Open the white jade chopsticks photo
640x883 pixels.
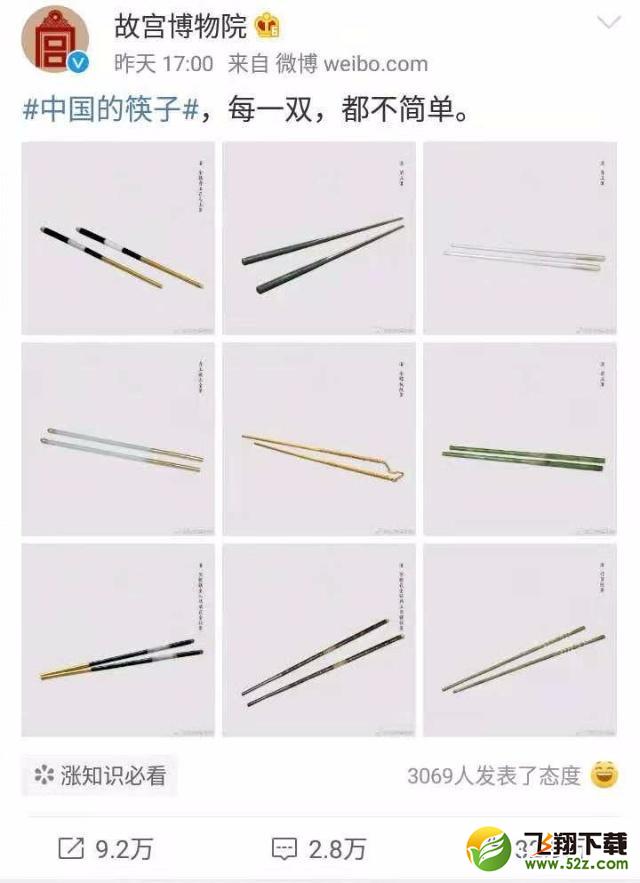coord(520,238)
